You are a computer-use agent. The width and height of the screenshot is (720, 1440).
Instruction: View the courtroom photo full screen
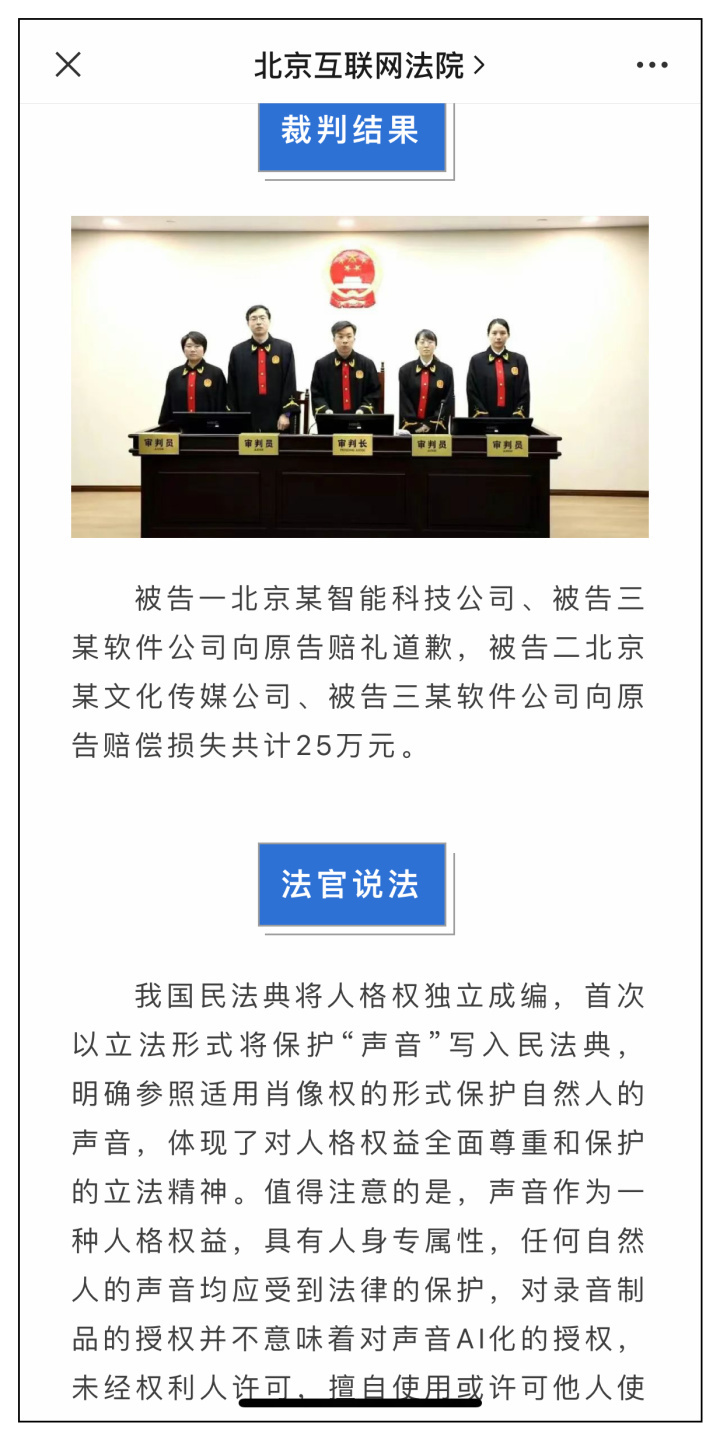360,376
